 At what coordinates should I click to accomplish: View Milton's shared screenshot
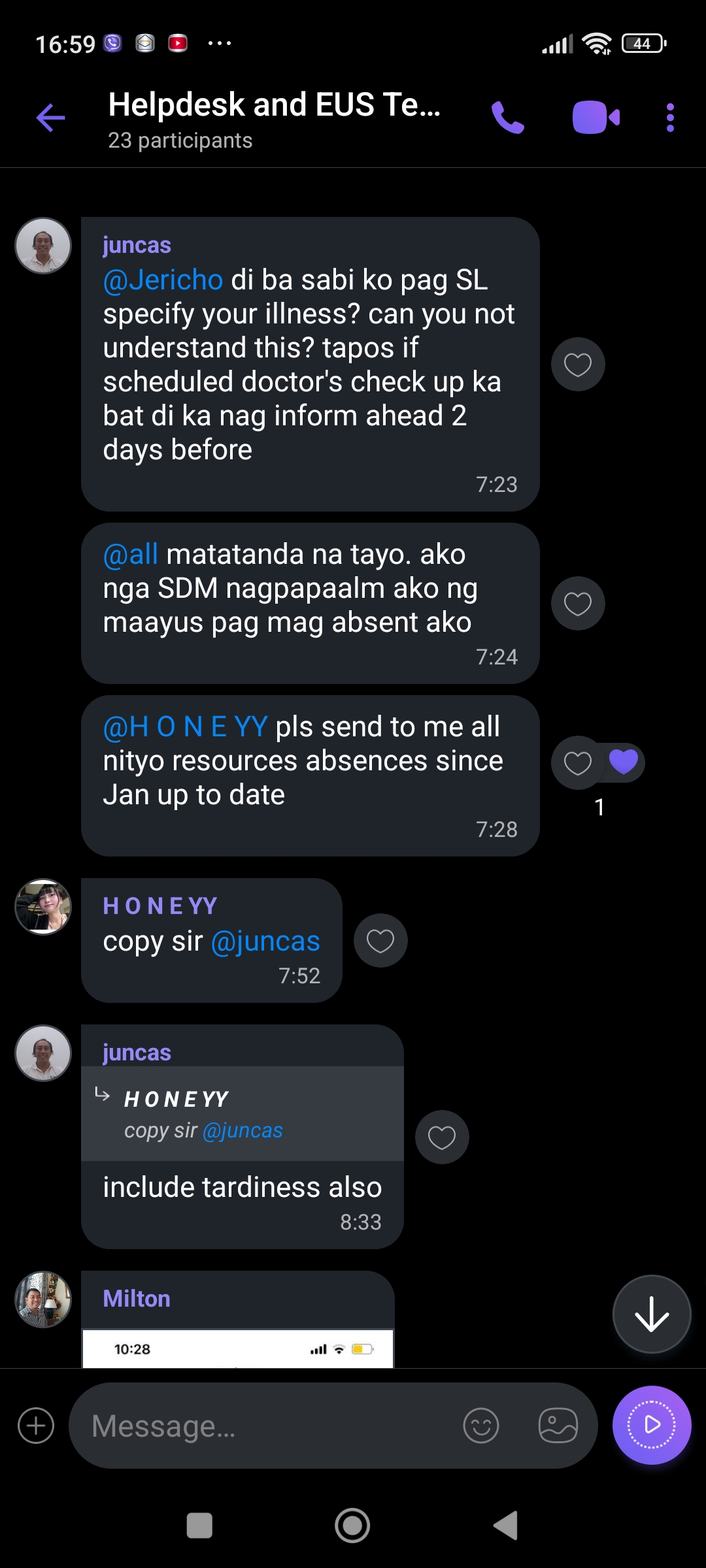(238, 1348)
